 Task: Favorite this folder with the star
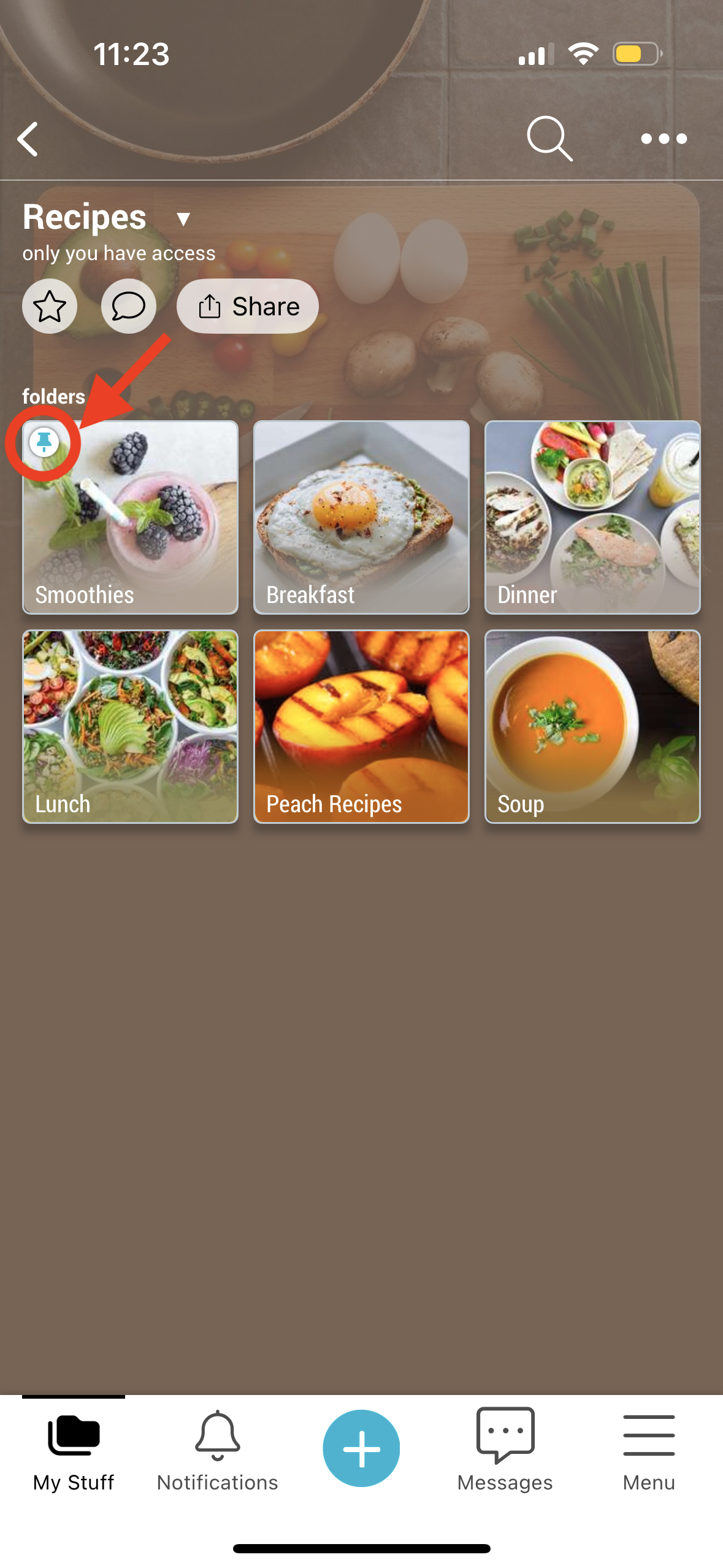coord(50,306)
